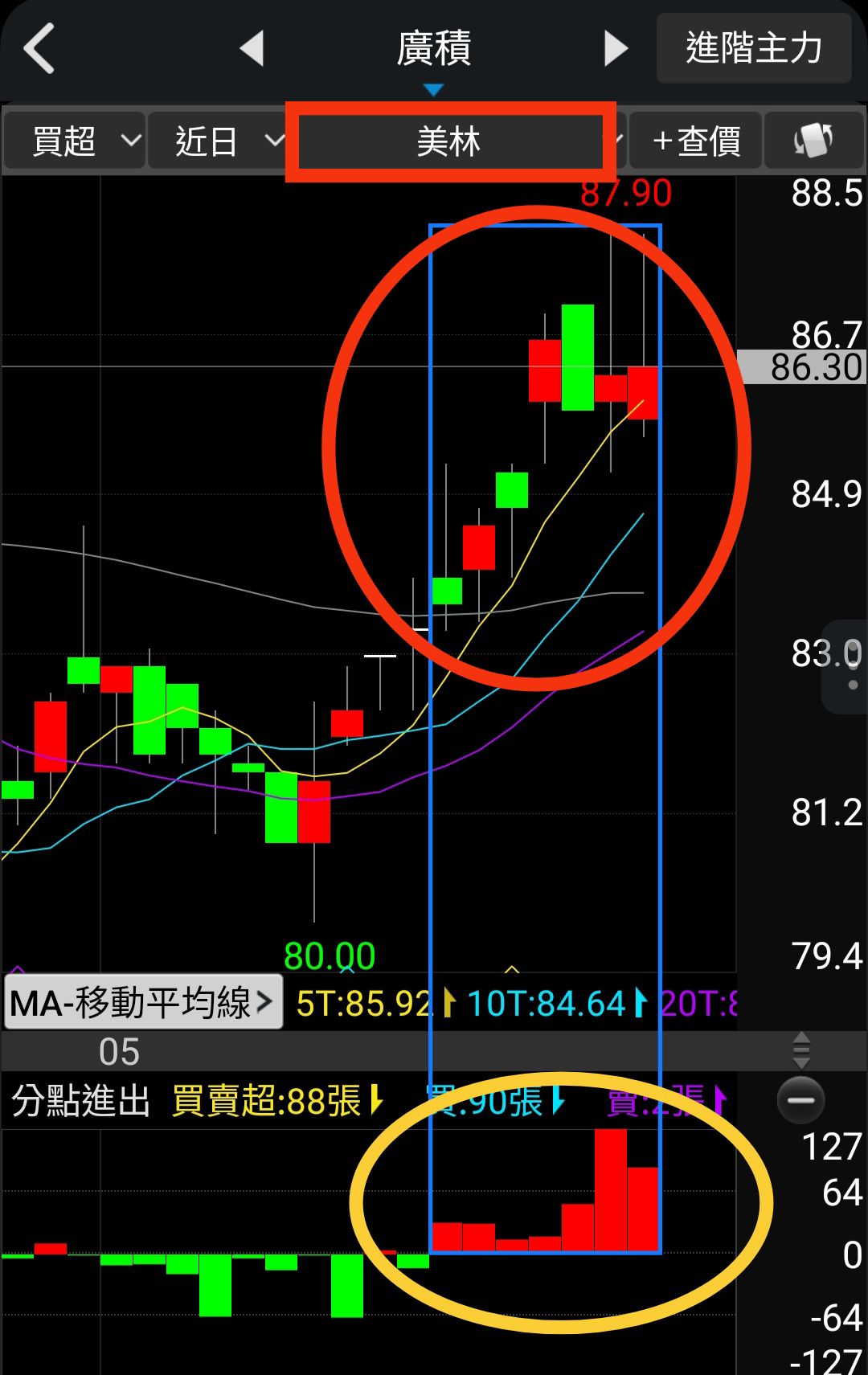Open 進階主力 view
868x1375 pixels.
[754, 48]
